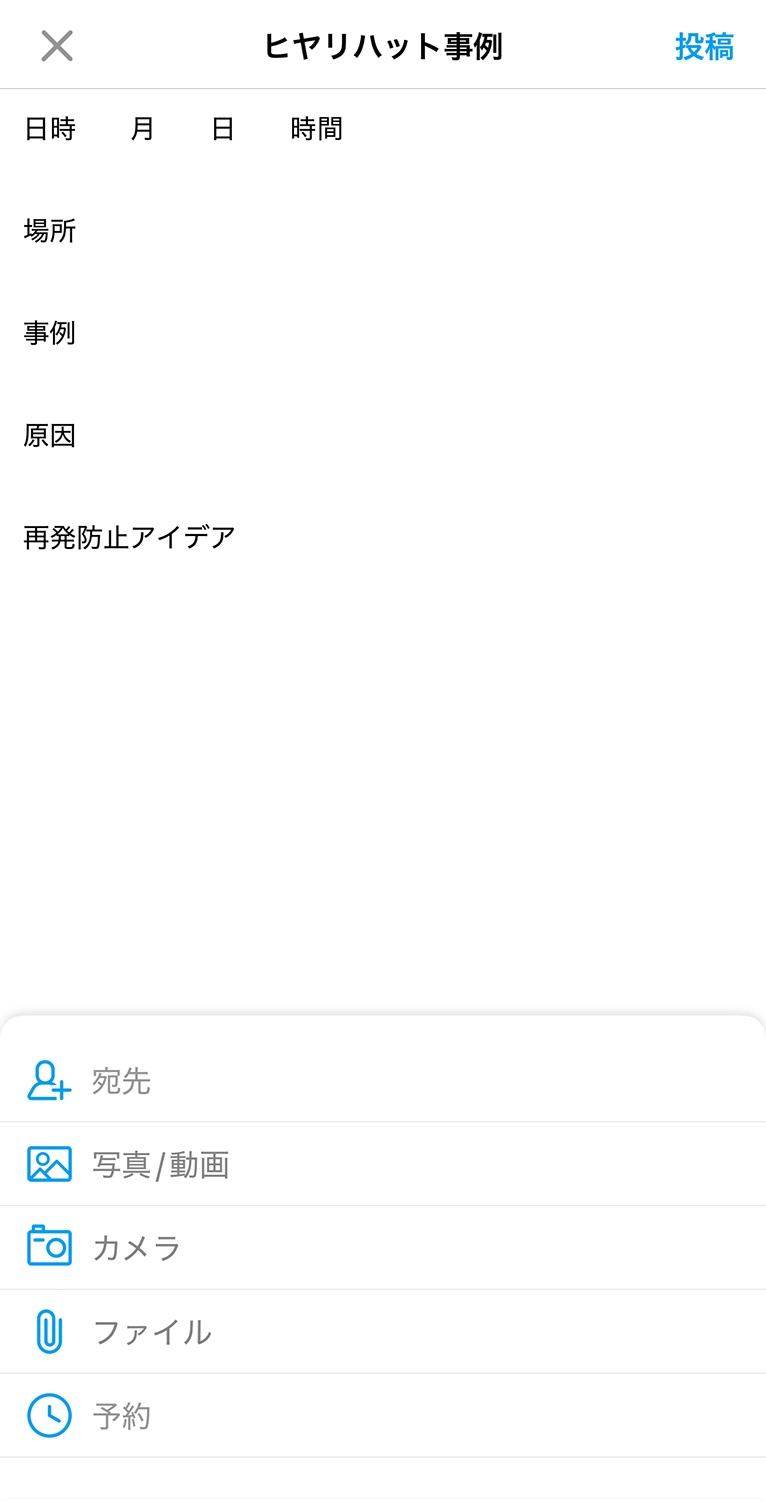
Task: Click the month (月) input field
Action: 142,128
